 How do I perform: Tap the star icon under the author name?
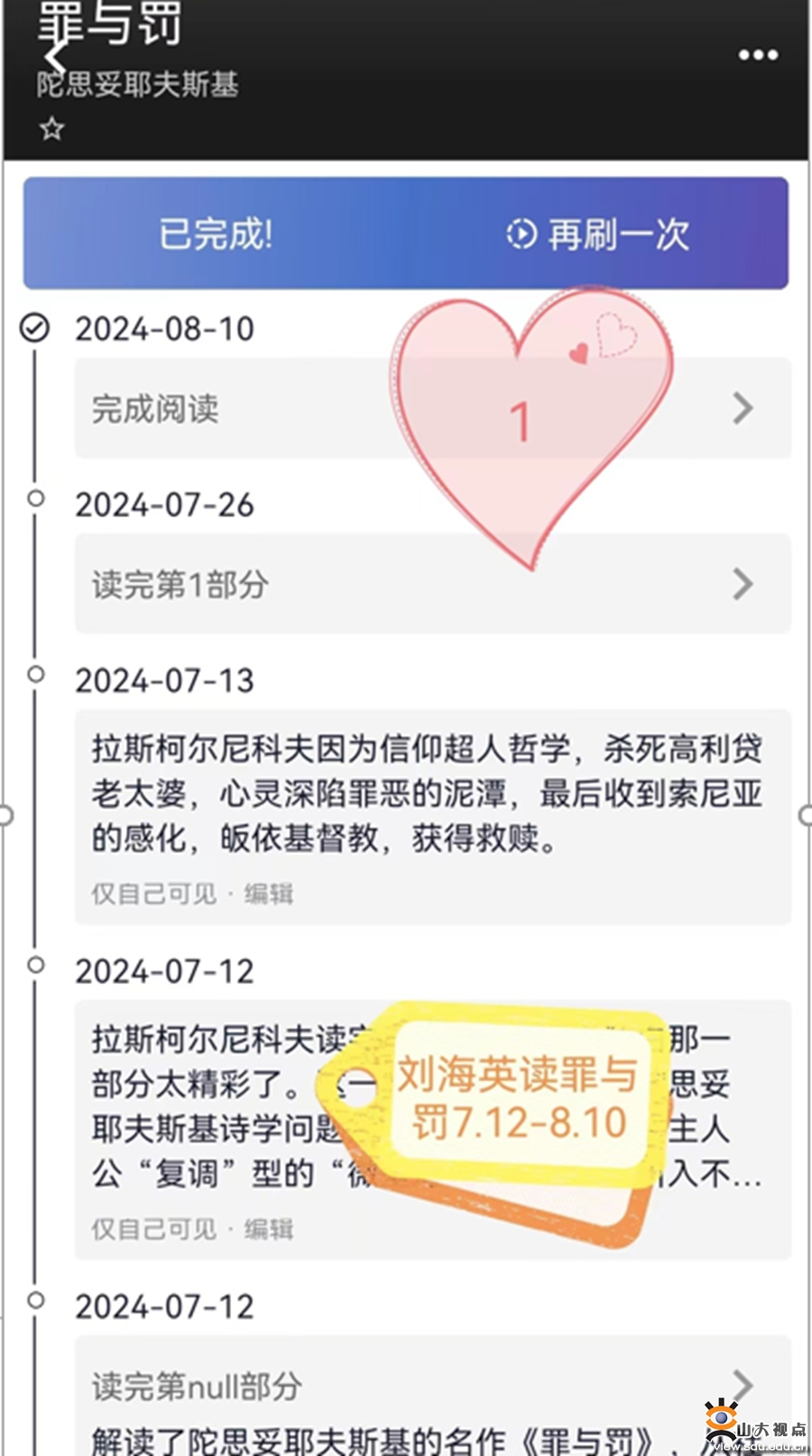(x=52, y=129)
